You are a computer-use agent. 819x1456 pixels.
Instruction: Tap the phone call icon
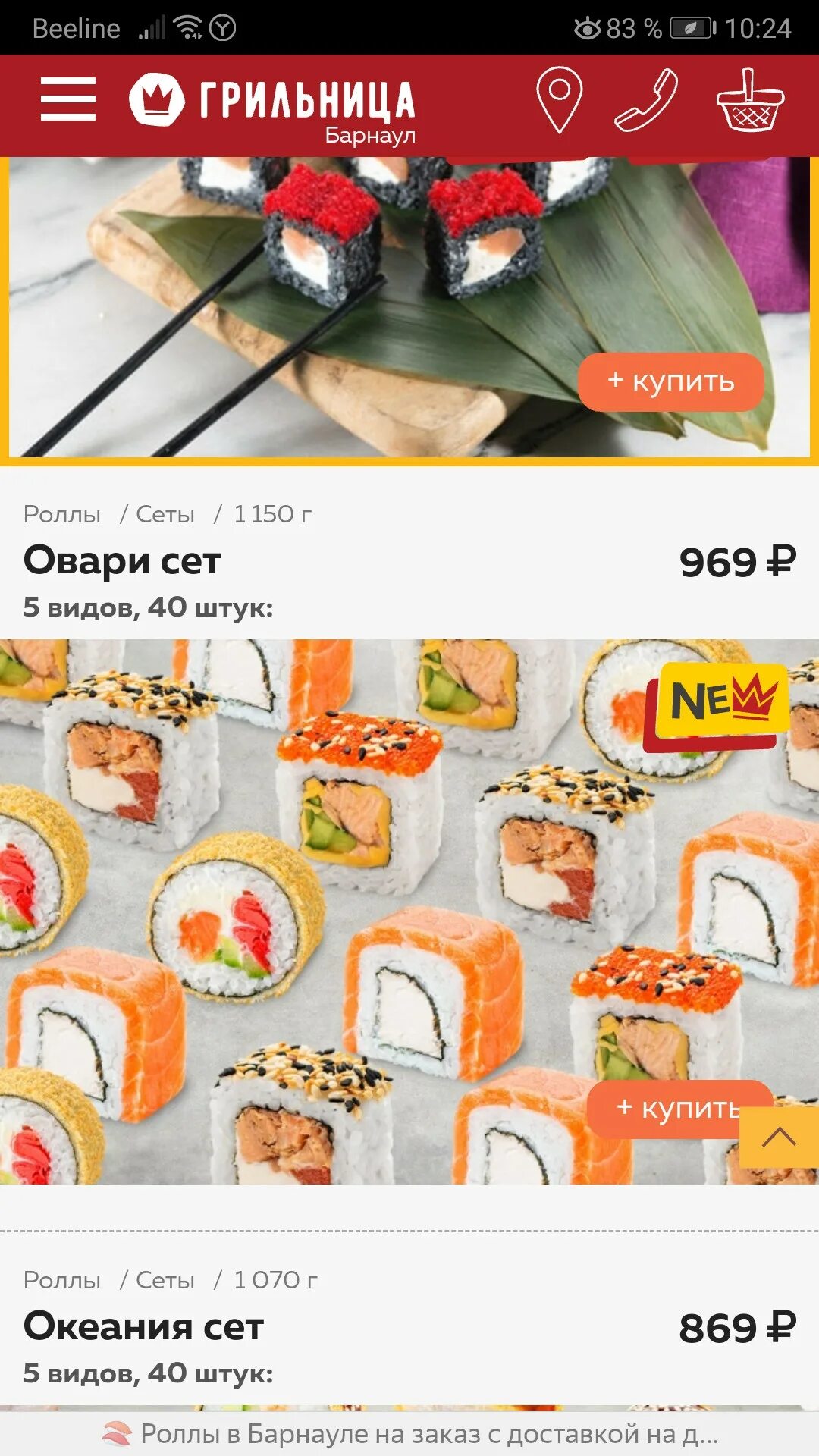coord(646,99)
